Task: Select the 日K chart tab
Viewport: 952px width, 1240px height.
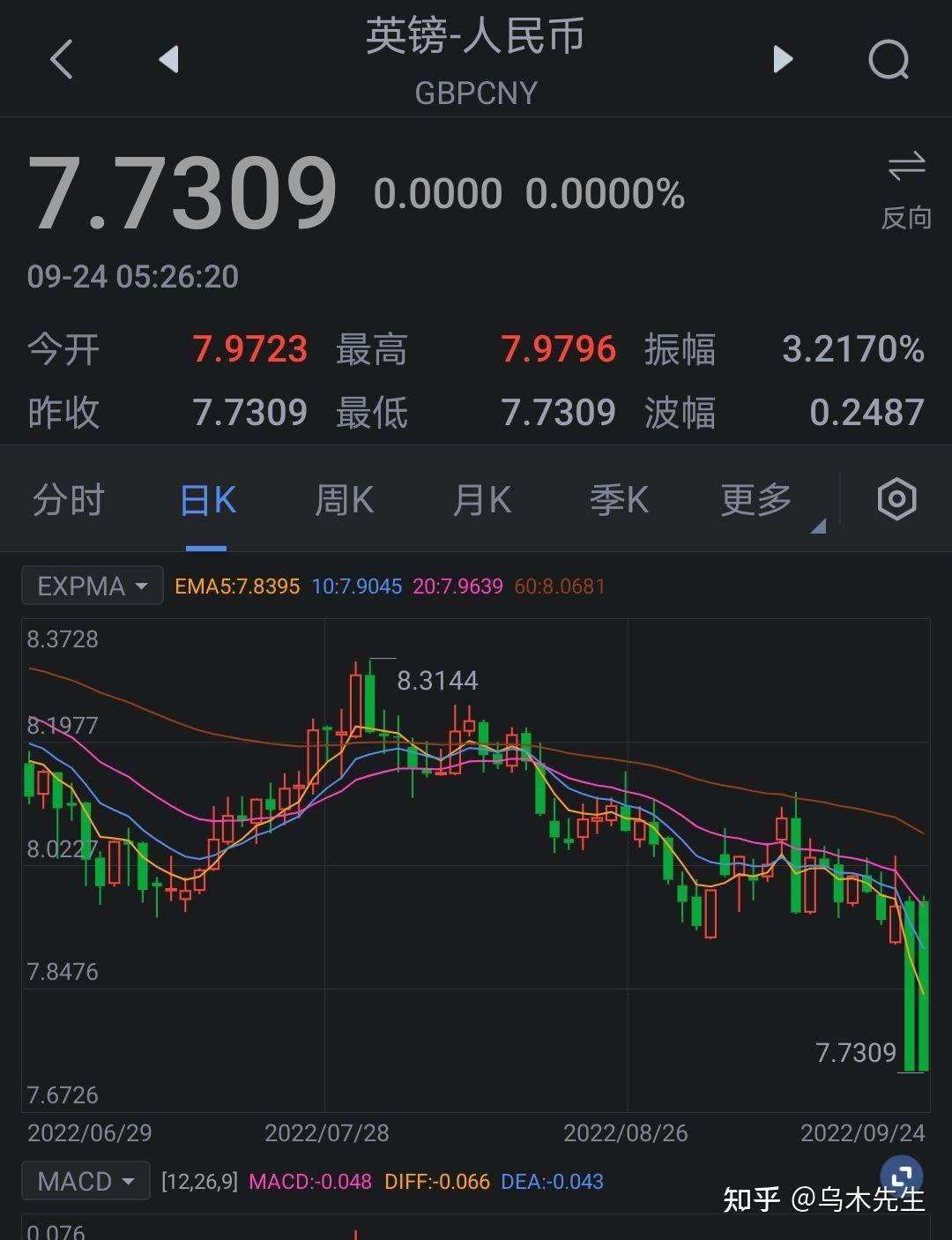Action: pyautogui.click(x=207, y=501)
